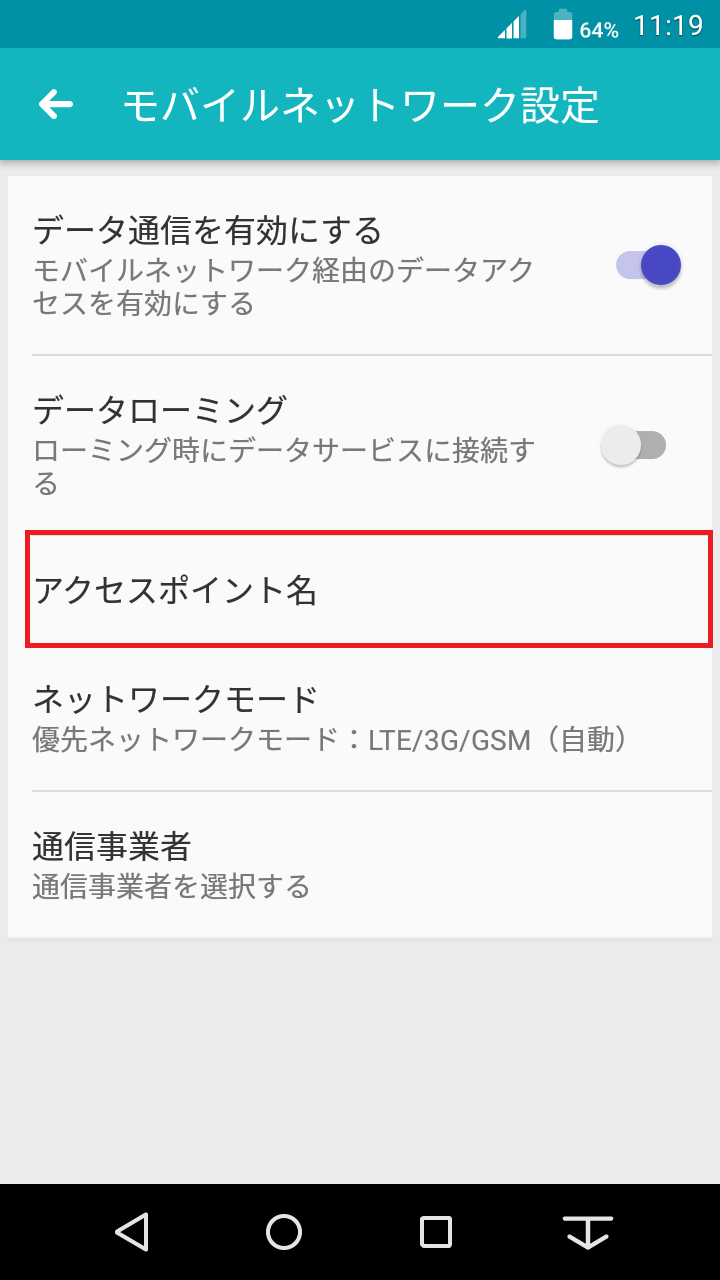Disable the データ通信を有効にする switch

649,266
